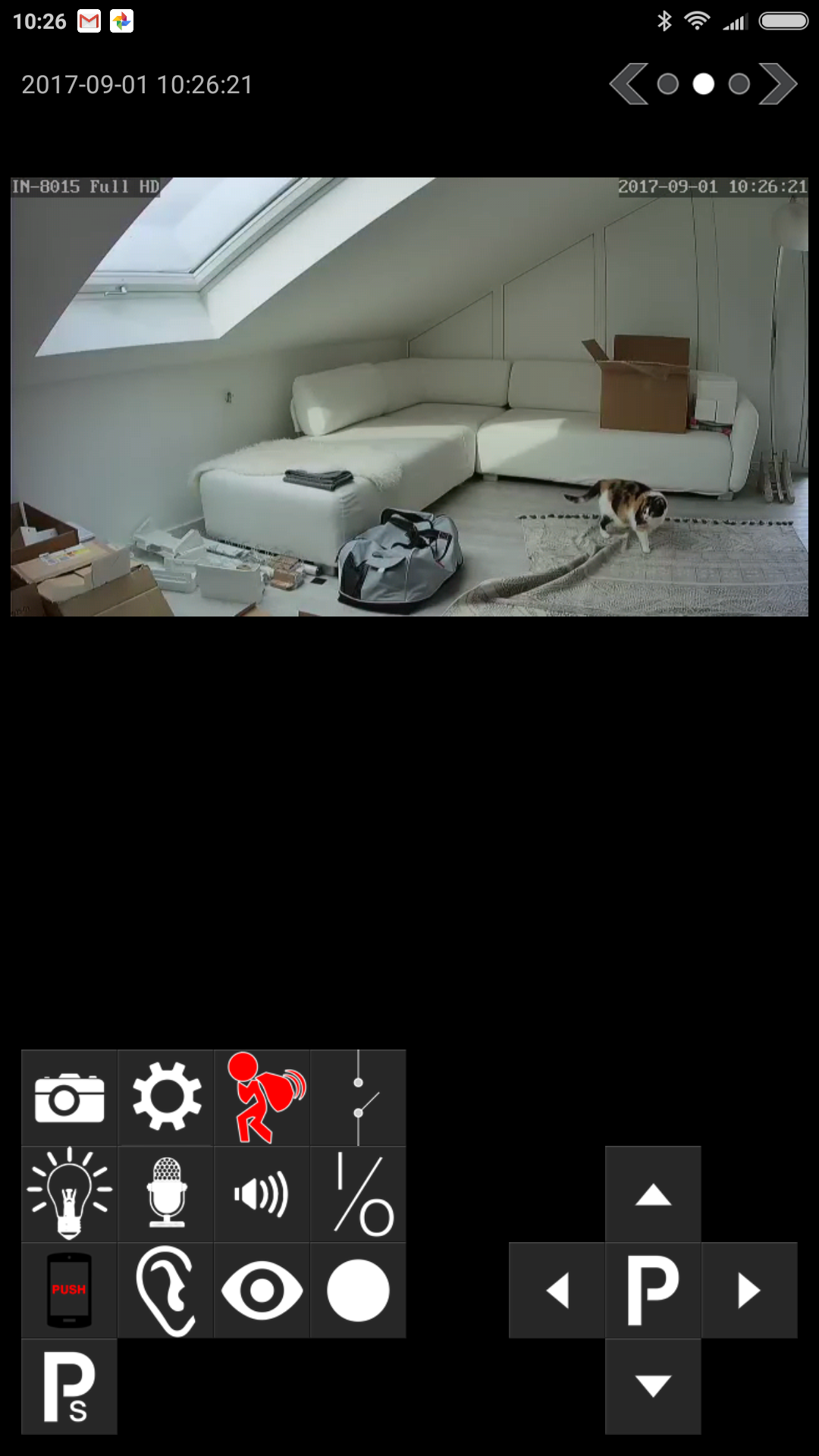Toggle the light bulb icon
Viewport: 819px width, 1456px height.
69,1194
